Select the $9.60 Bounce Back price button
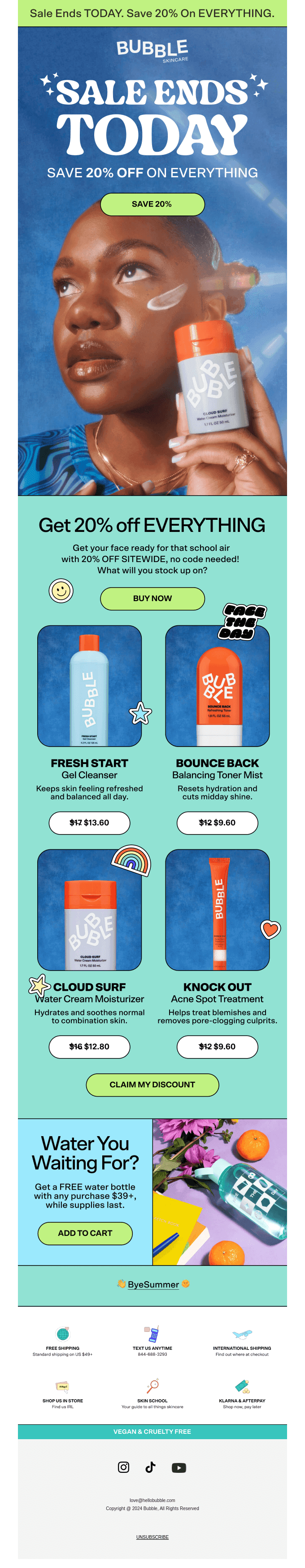Image resolution: width=305 pixels, height=1568 pixels. point(218,822)
